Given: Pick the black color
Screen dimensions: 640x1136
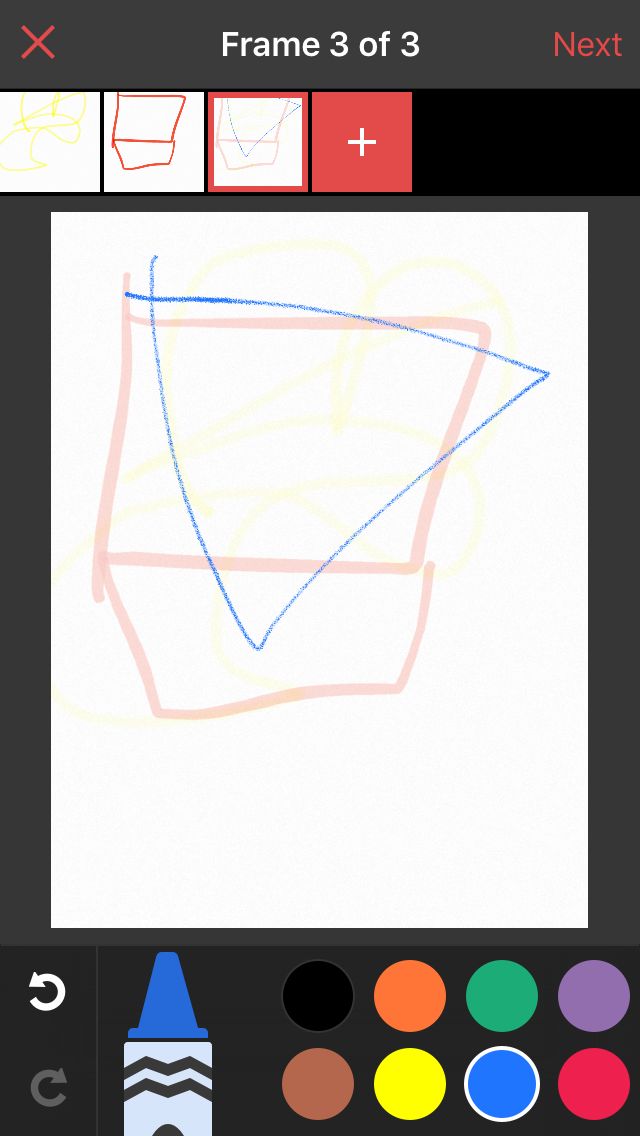Looking at the screenshot, I should click(x=317, y=996).
